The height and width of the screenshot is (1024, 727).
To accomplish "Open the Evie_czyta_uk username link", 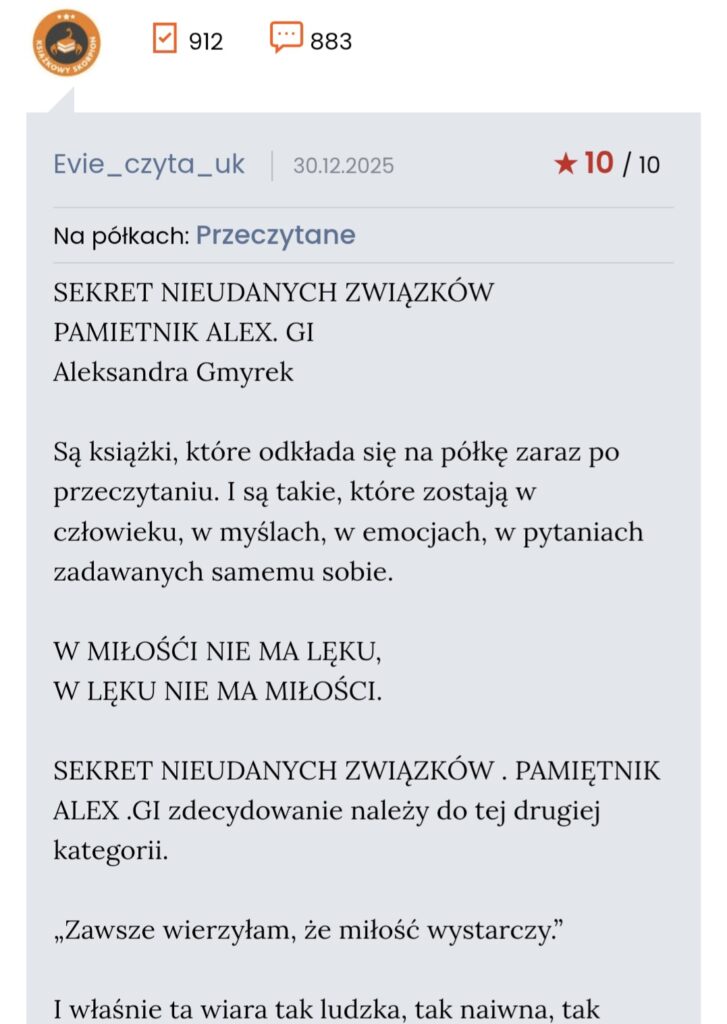I will click(x=149, y=165).
